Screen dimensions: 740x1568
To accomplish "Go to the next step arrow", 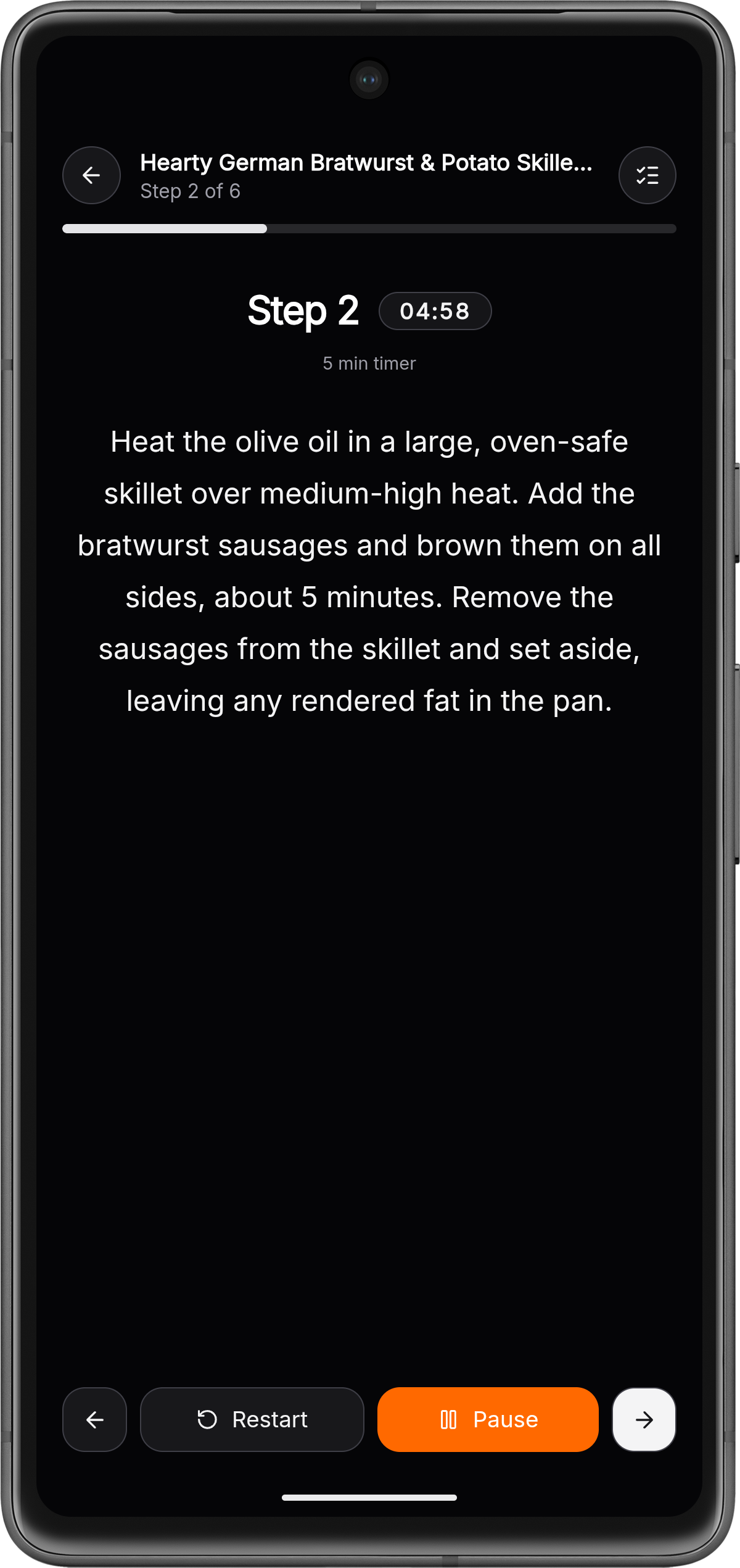I will tap(644, 1419).
